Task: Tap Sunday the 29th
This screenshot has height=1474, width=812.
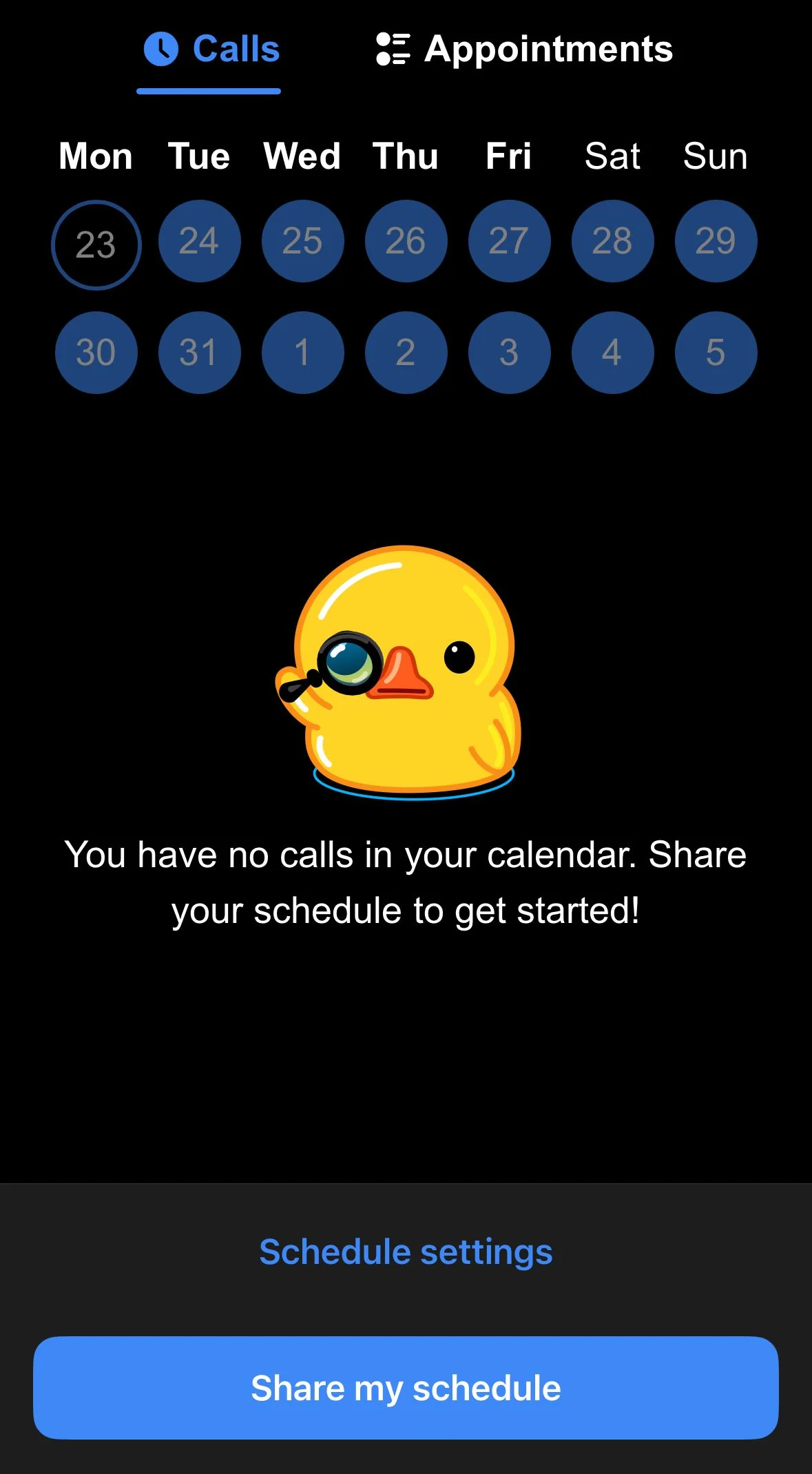Action: [x=716, y=241]
